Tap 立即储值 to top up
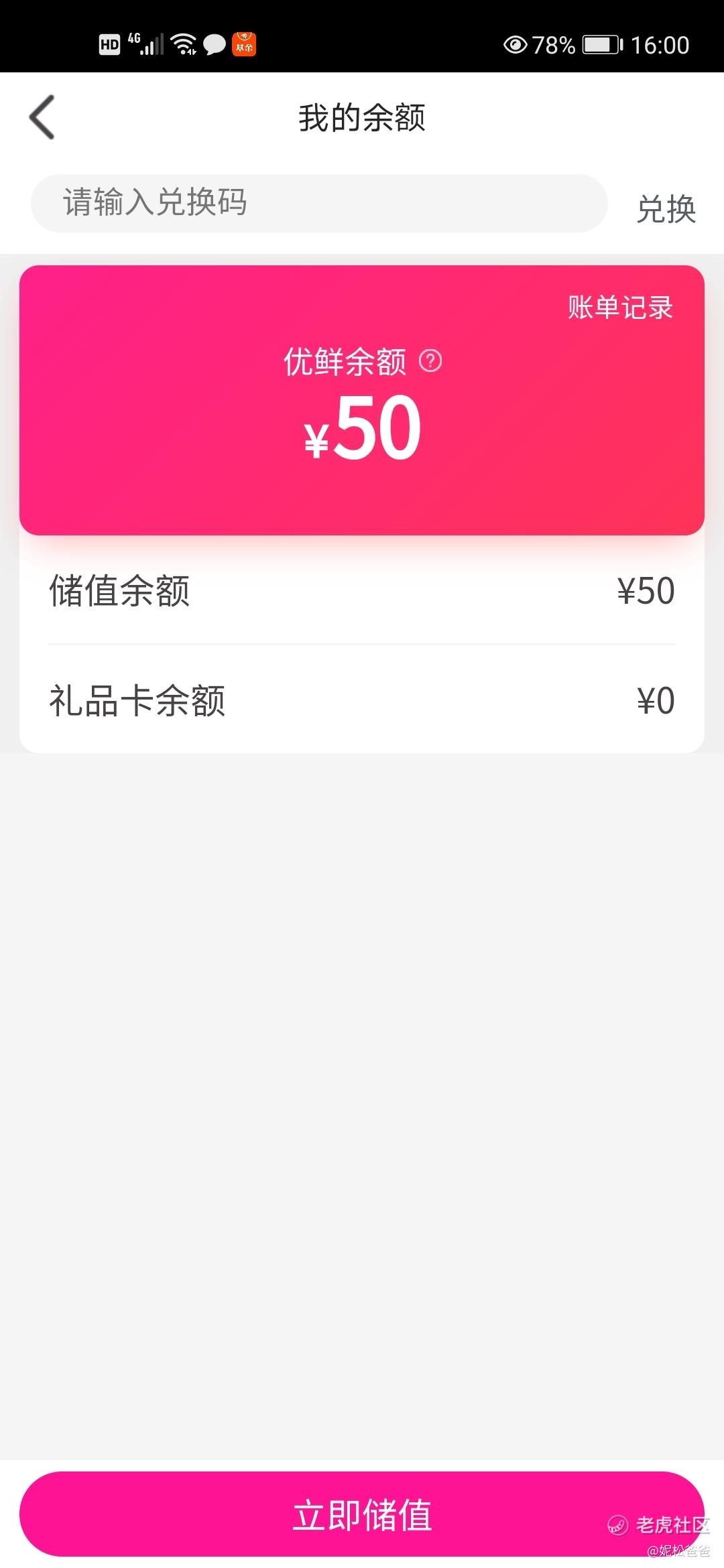Viewport: 724px width, 1568px height. pos(362,1514)
